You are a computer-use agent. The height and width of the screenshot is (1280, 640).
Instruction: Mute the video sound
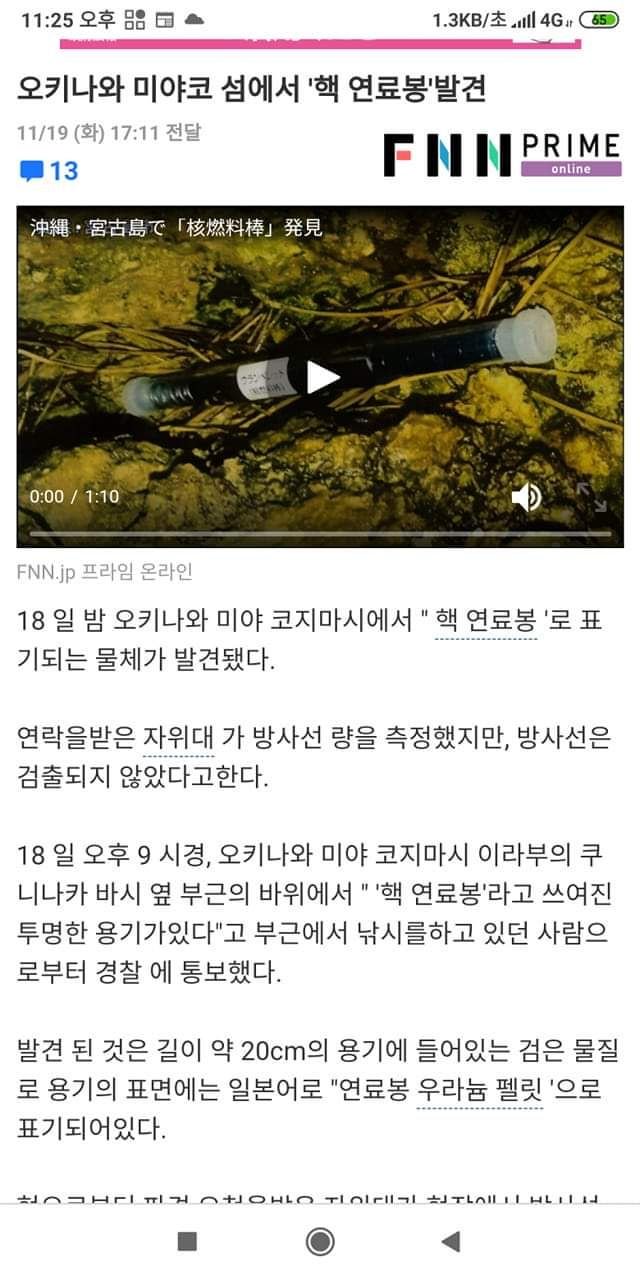527,496
